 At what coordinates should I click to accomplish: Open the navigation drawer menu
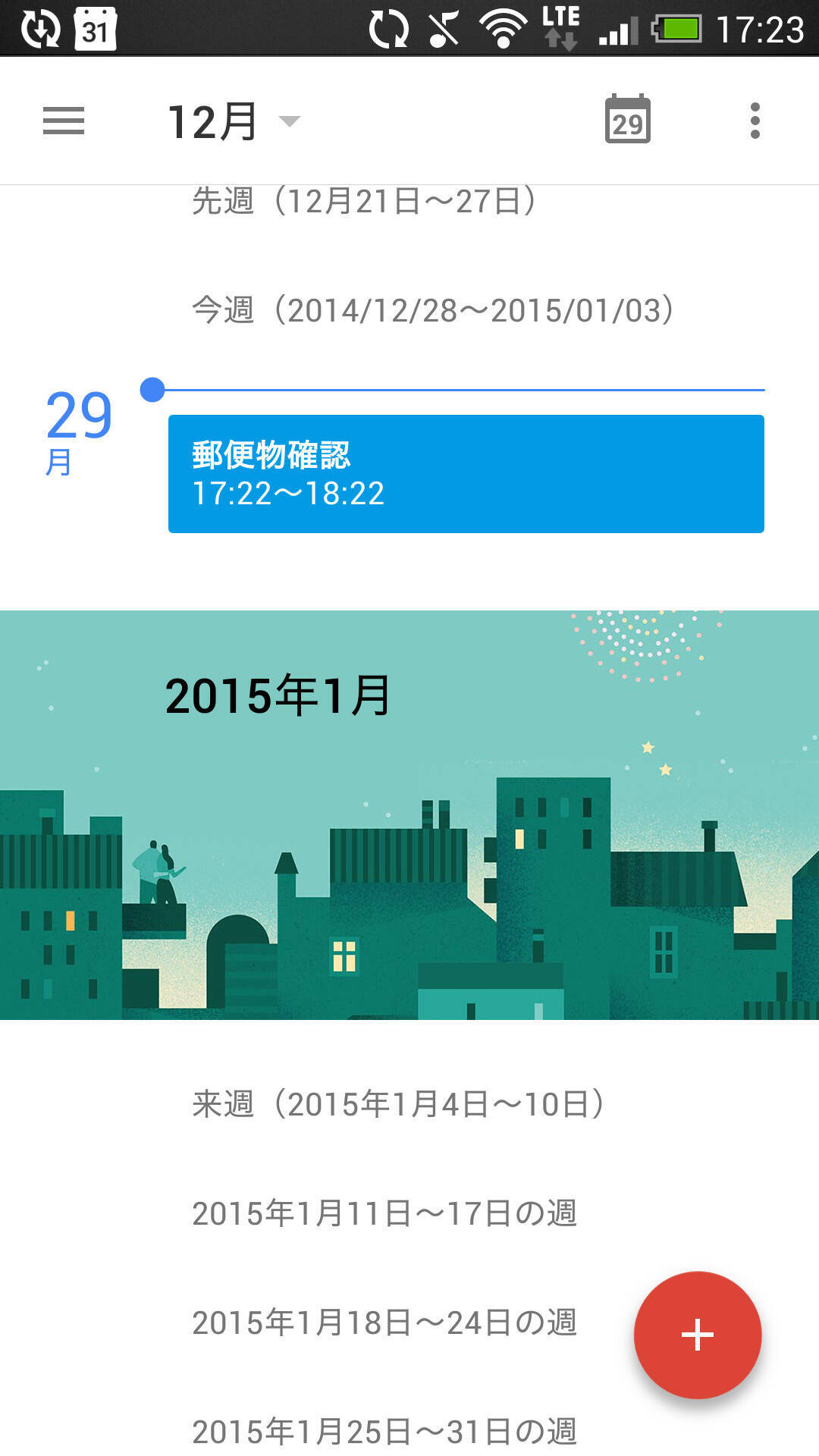[x=64, y=121]
